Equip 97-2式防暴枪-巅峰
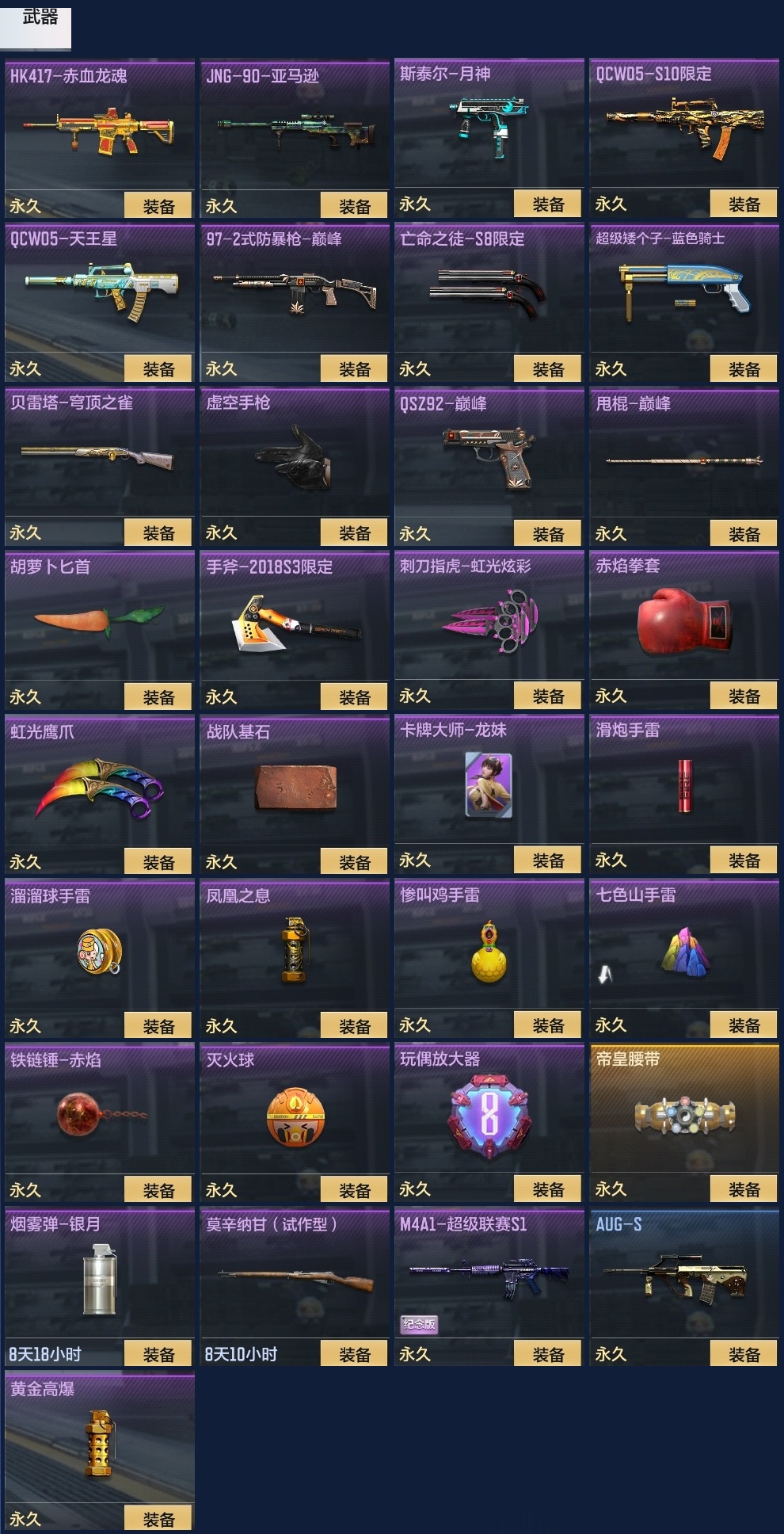The height and width of the screenshot is (1534, 784). coord(354,369)
